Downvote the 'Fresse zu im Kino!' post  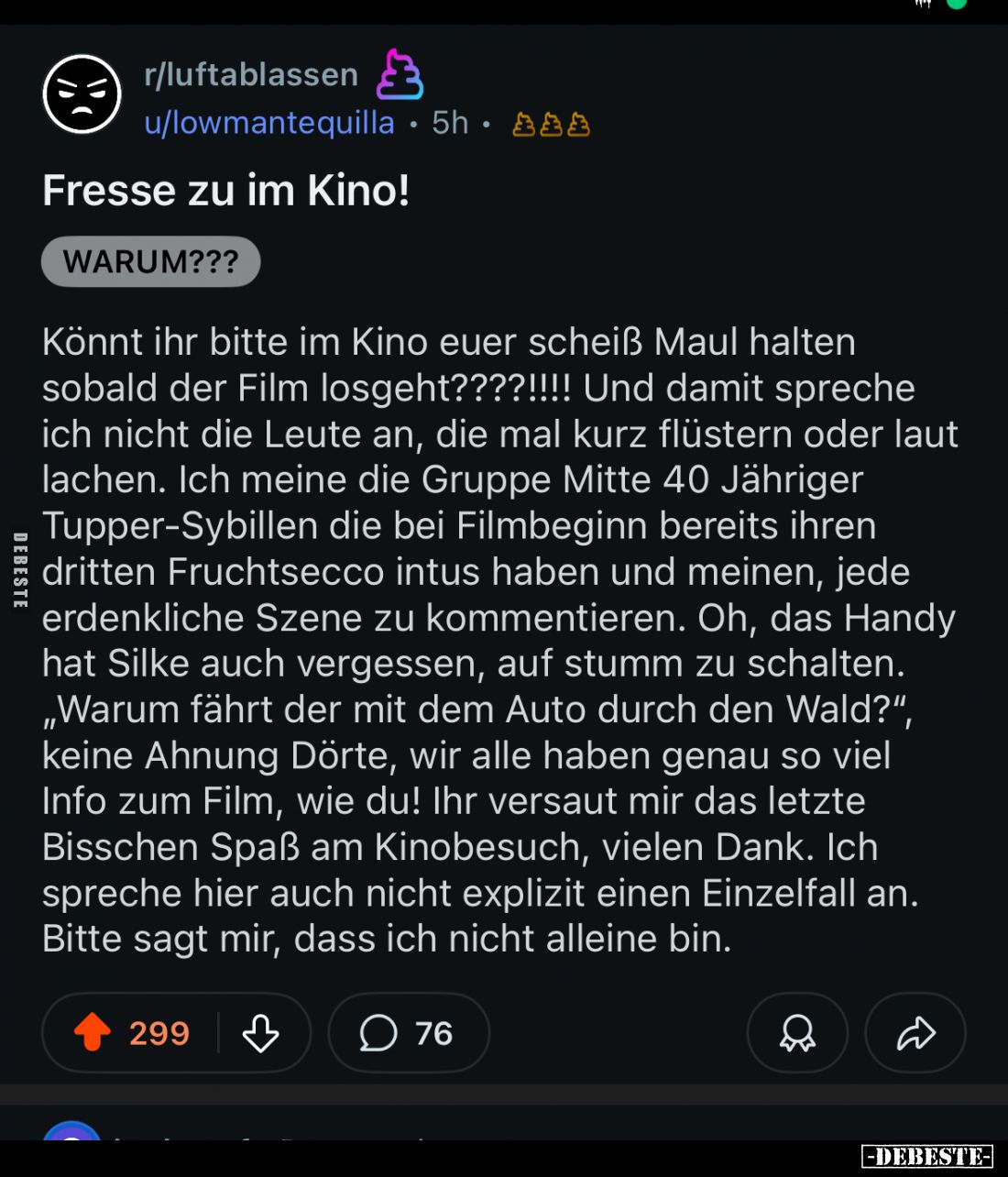[x=261, y=1033]
